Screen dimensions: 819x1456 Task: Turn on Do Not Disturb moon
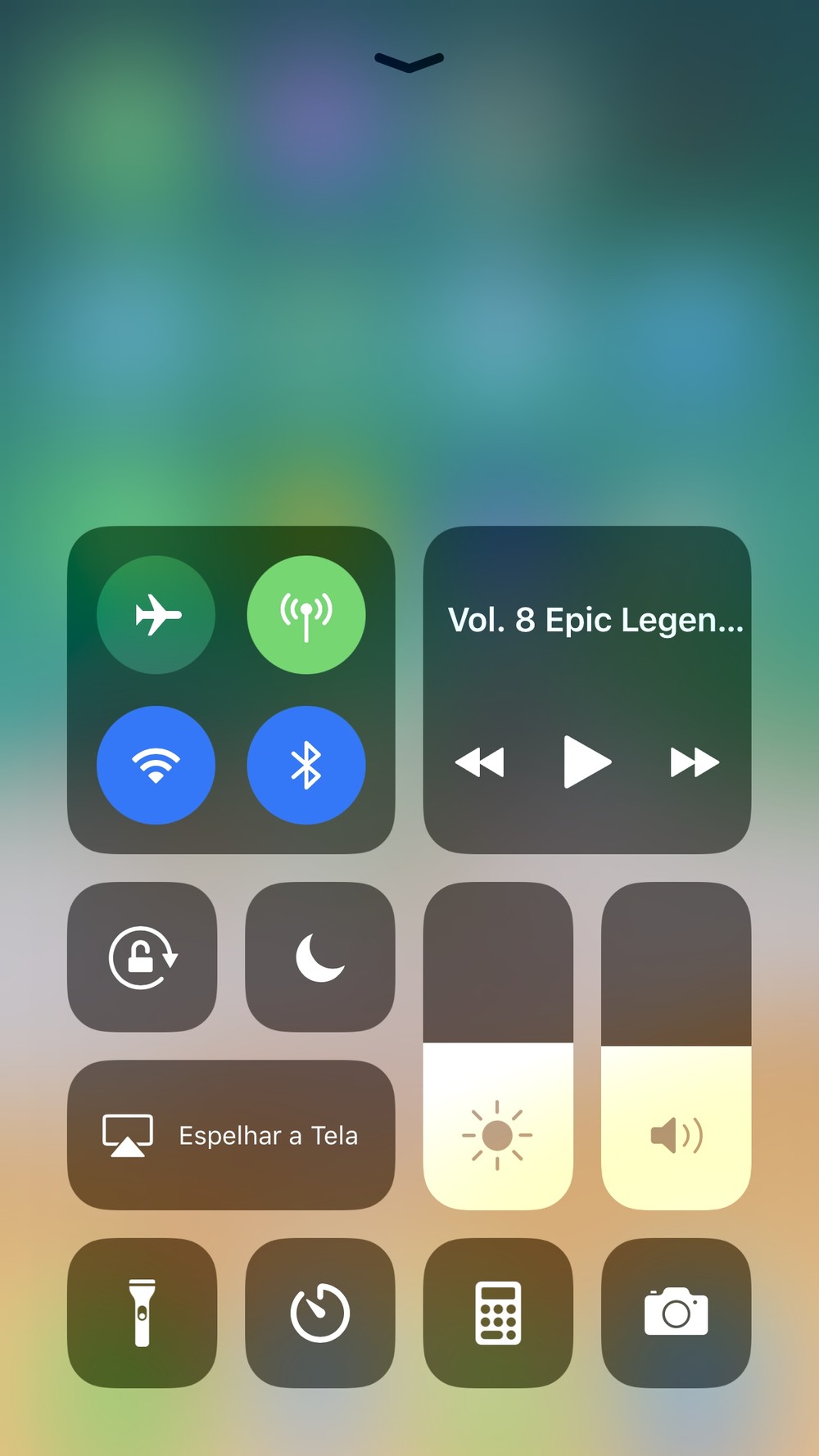[320, 956]
